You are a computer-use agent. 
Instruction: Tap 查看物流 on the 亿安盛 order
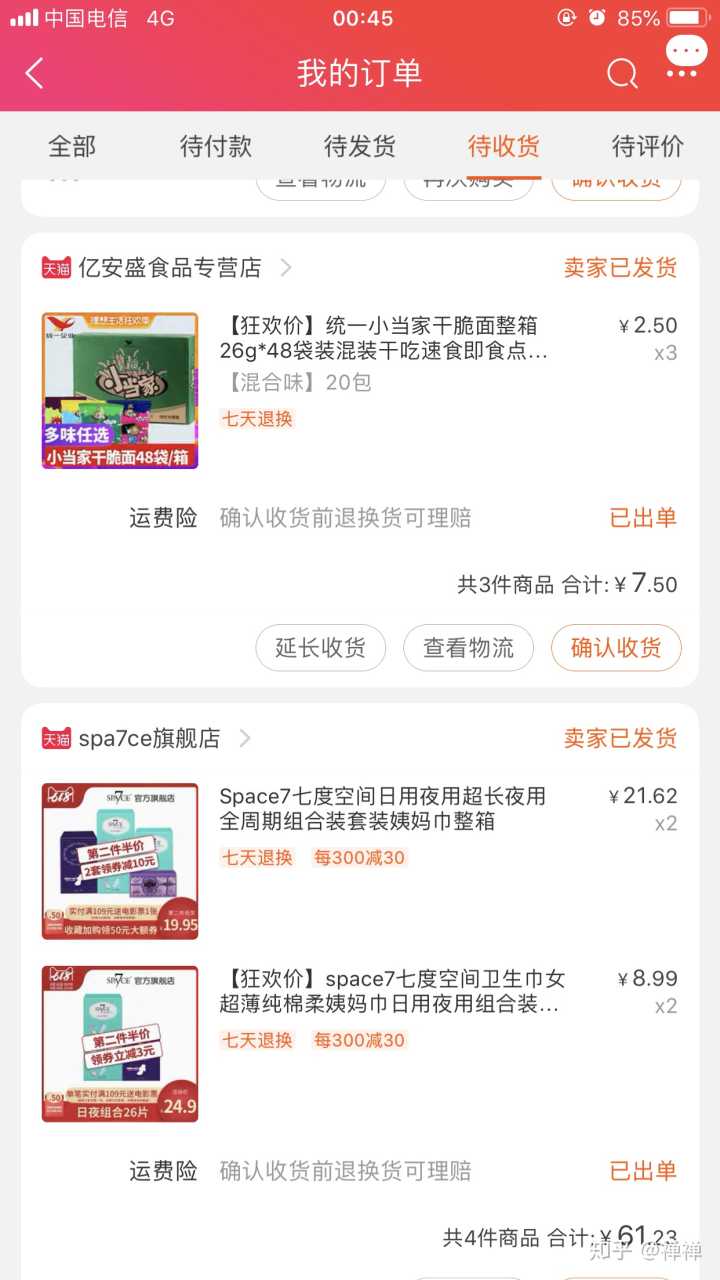click(x=468, y=648)
